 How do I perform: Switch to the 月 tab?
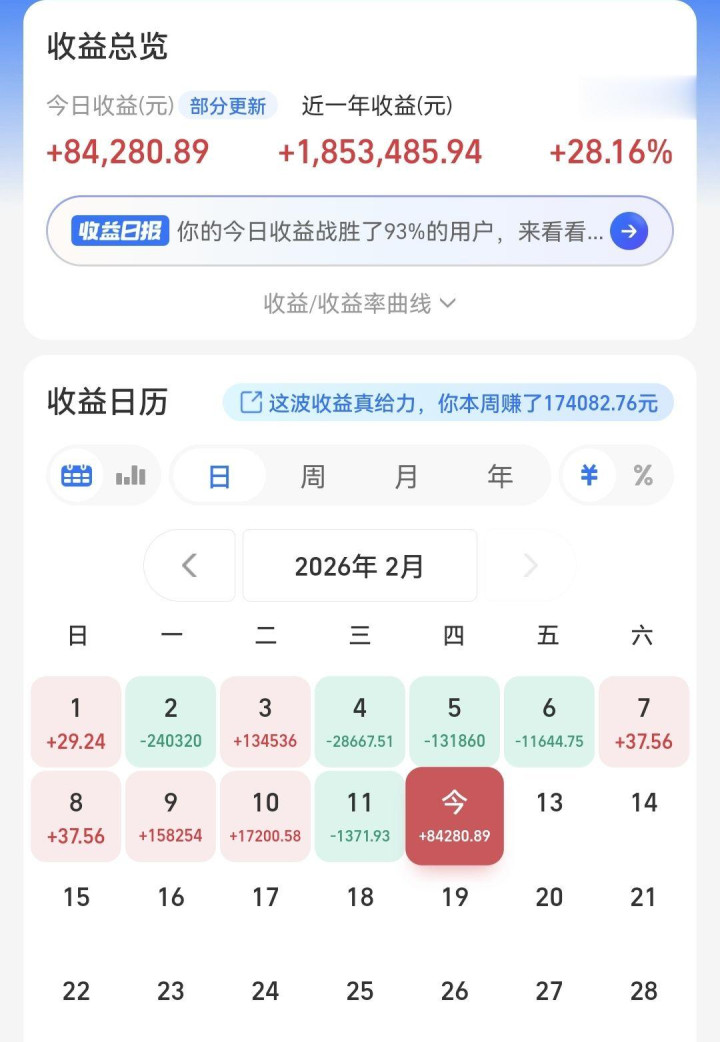pos(406,476)
